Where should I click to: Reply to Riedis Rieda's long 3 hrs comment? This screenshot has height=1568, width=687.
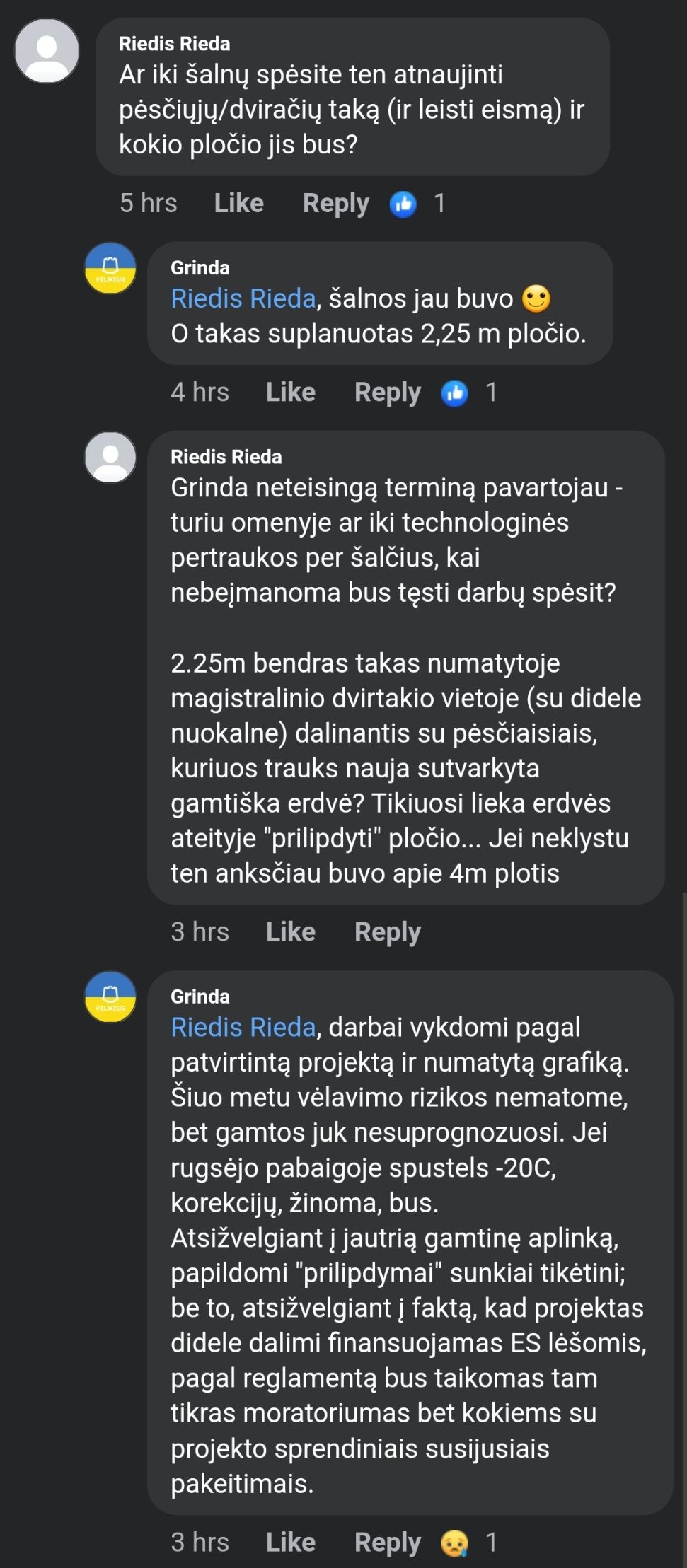tap(387, 931)
